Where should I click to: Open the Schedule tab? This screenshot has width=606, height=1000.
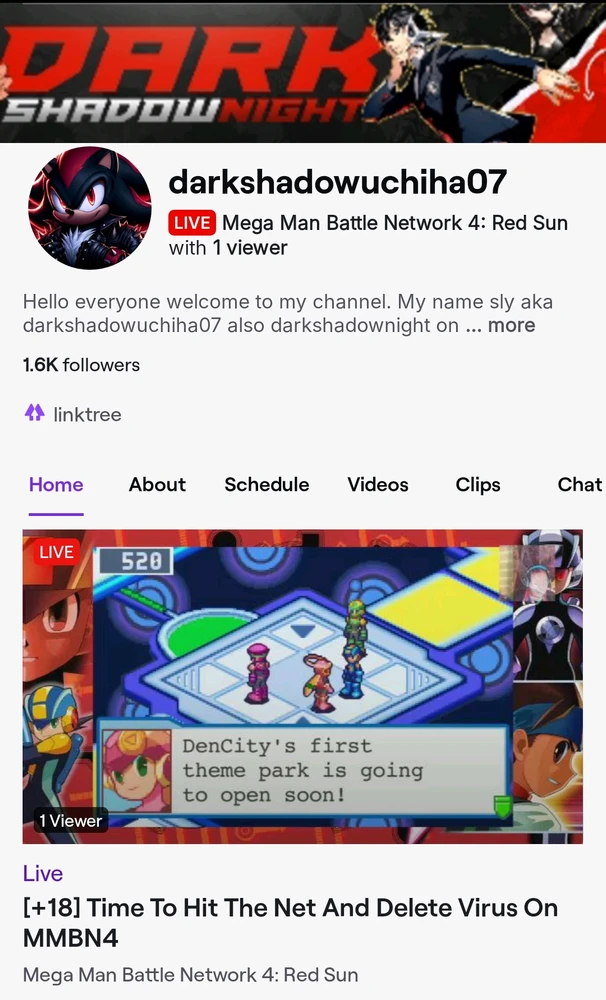click(x=266, y=485)
